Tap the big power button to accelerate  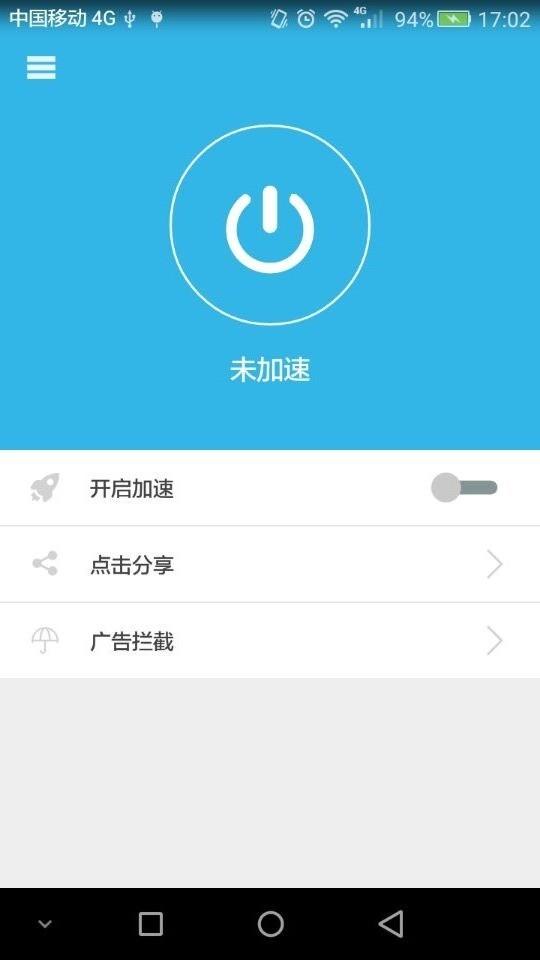tap(270, 225)
